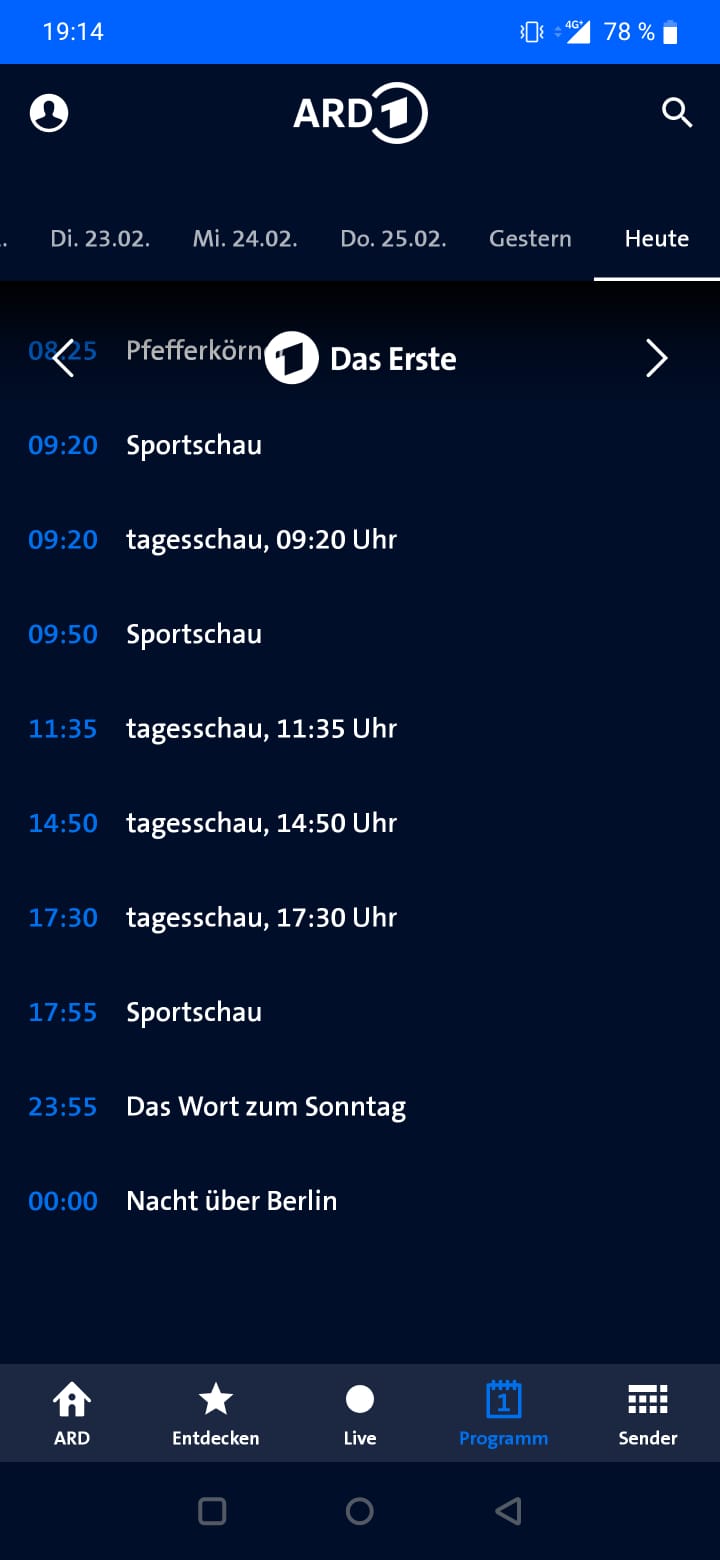
Task: Switch to the Gestern tab
Action: tap(530, 238)
